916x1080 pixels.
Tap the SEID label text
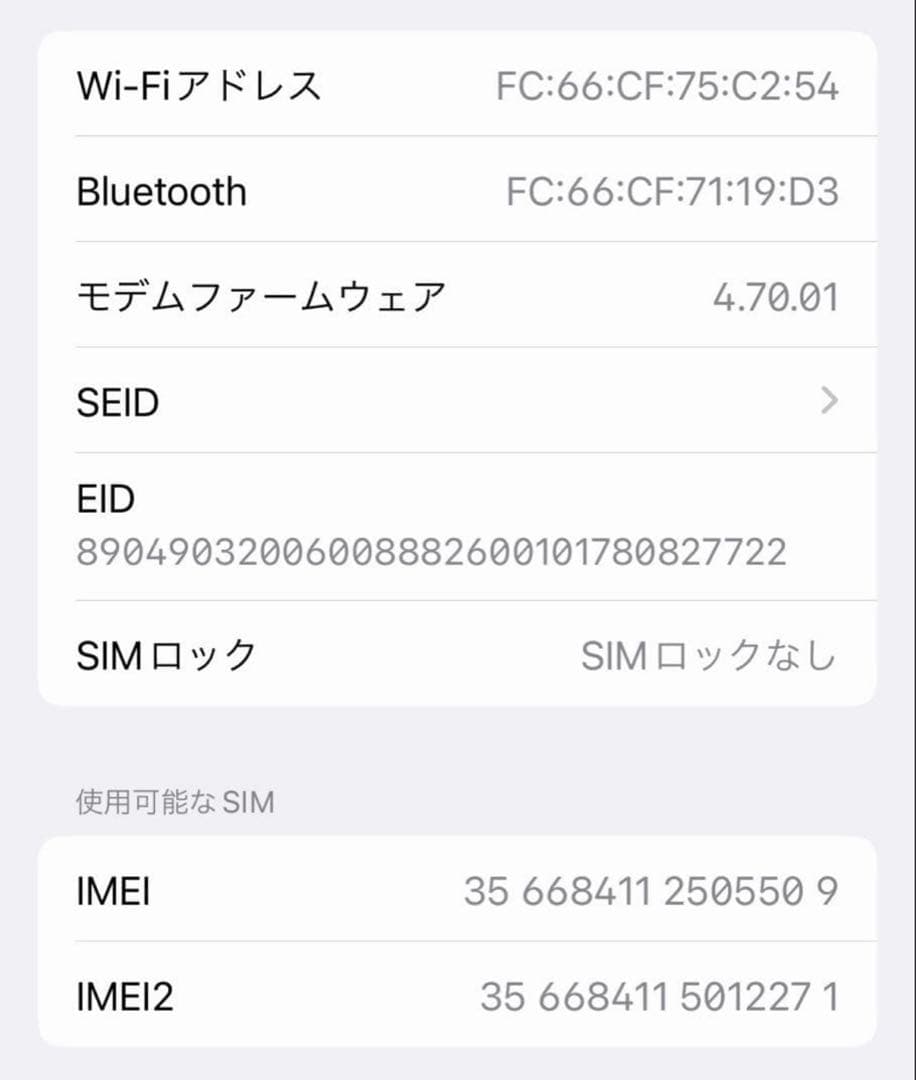click(117, 401)
